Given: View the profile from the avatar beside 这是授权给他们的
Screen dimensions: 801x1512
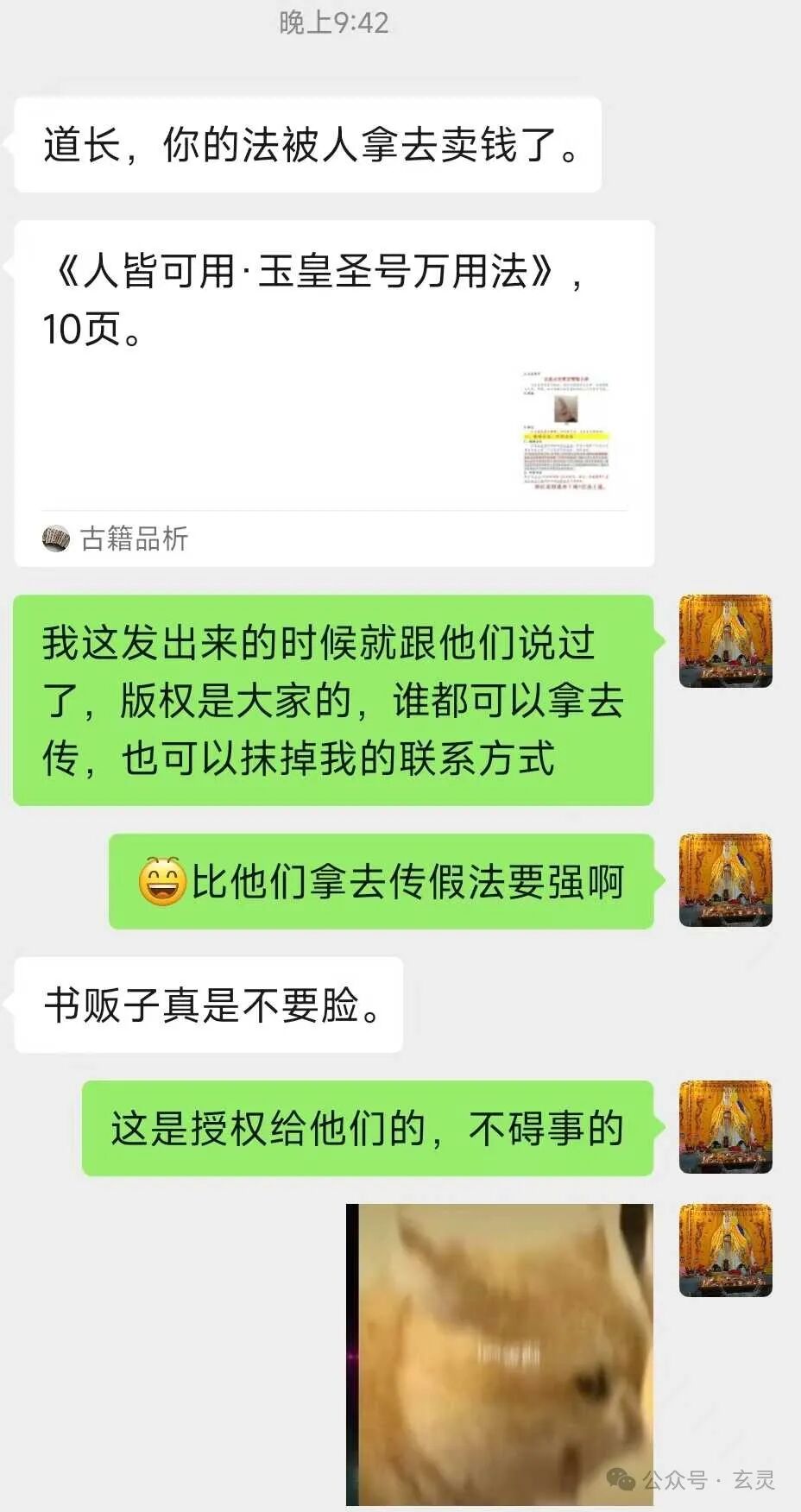Looking at the screenshot, I should point(725,1126).
